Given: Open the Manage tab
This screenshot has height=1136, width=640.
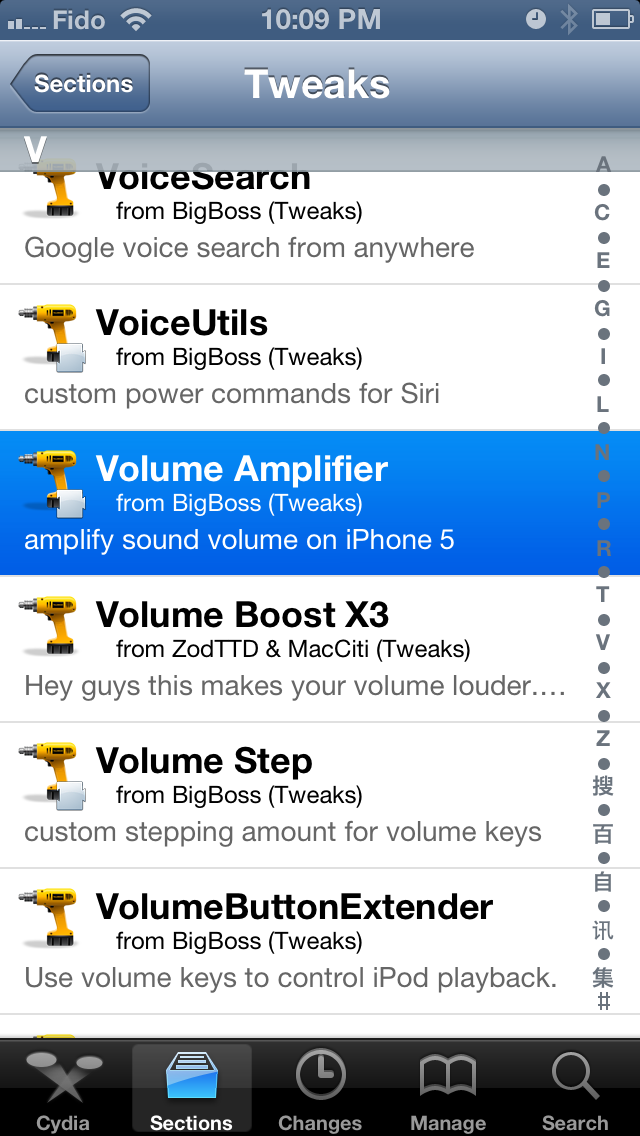Looking at the screenshot, I should point(447,1090).
